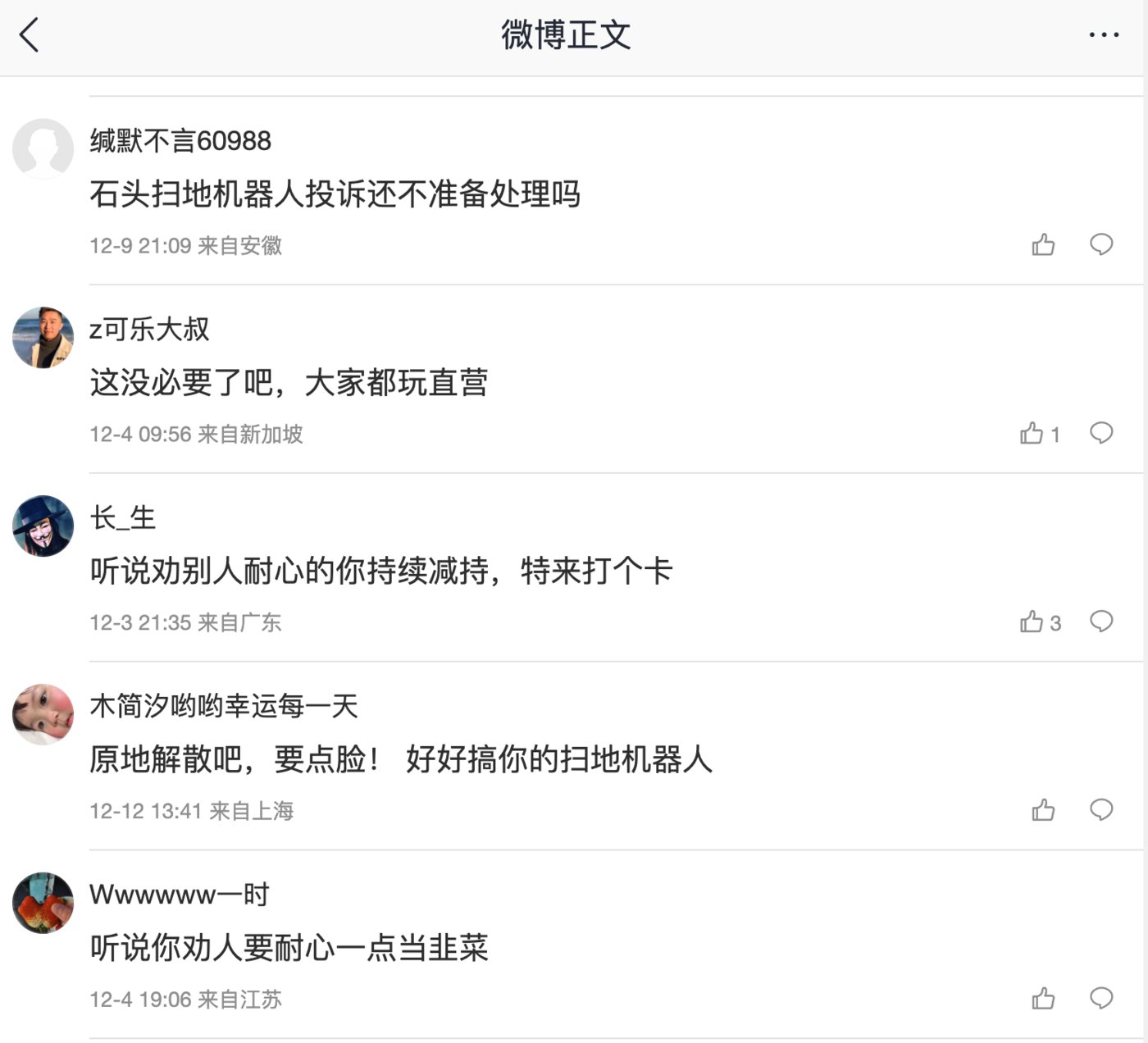Go back from the 微博正文 page
Image resolution: width=1148 pixels, height=1043 pixels.
30,35
